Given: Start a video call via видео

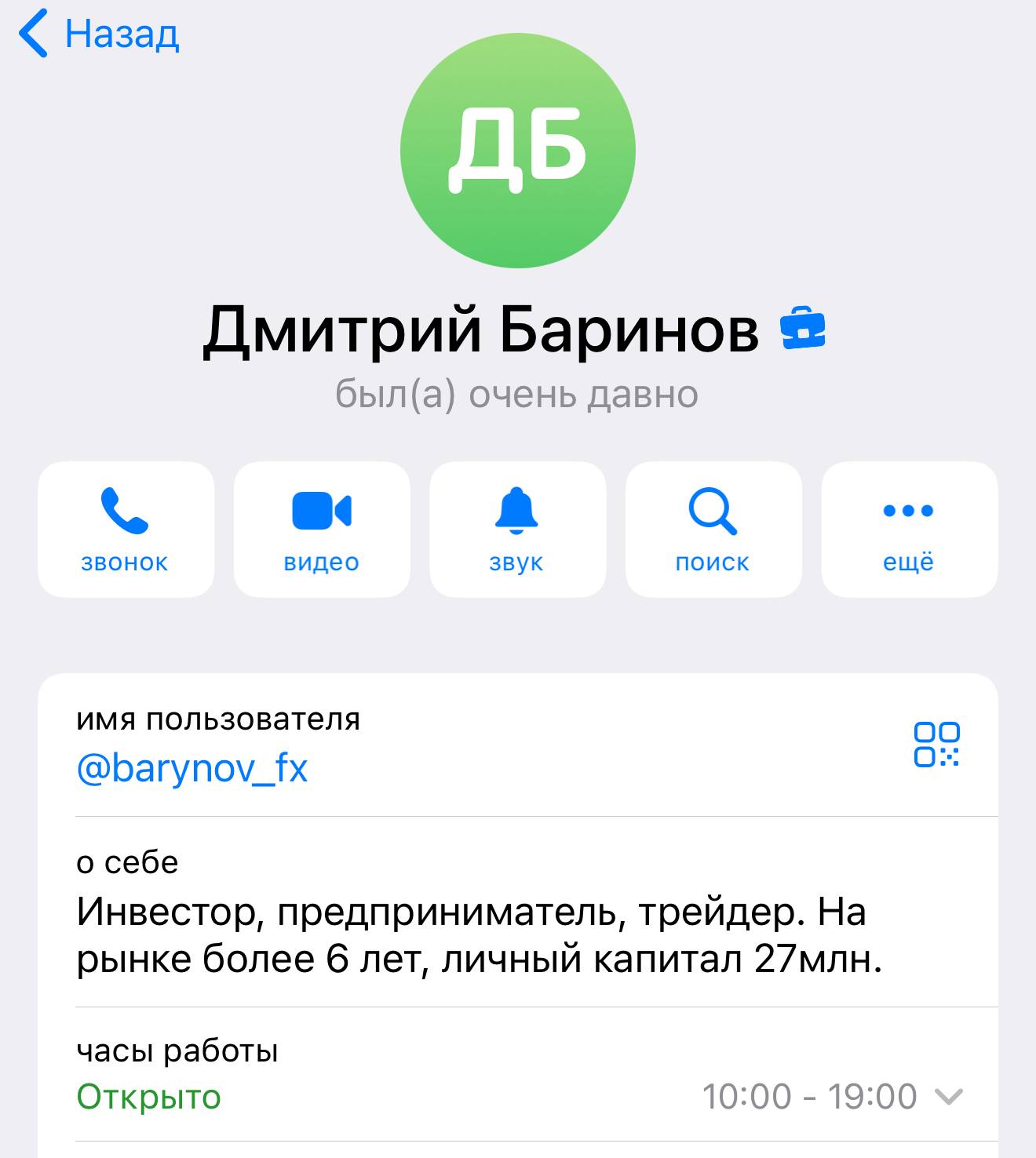Looking at the screenshot, I should click(x=322, y=530).
